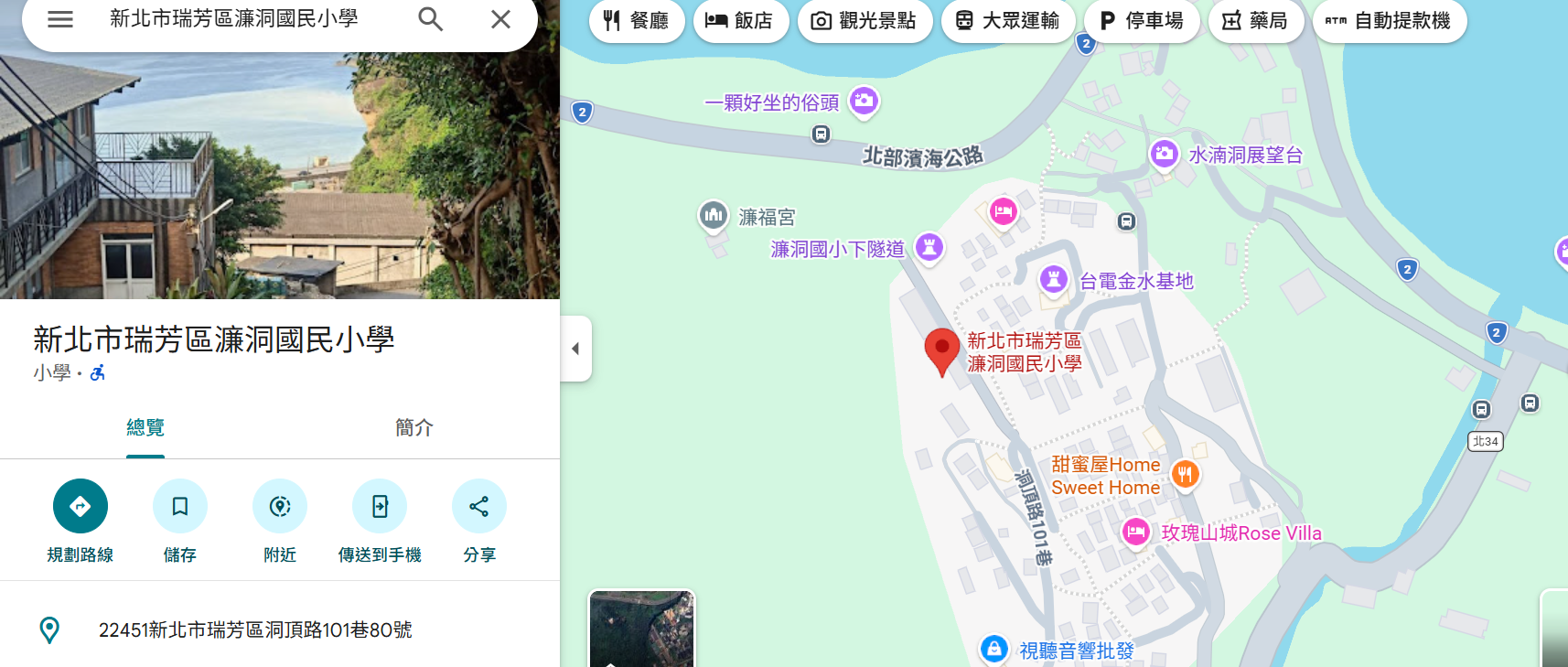The image size is (1568, 667).
Task: Collapse the side panel
Action: coord(575,349)
